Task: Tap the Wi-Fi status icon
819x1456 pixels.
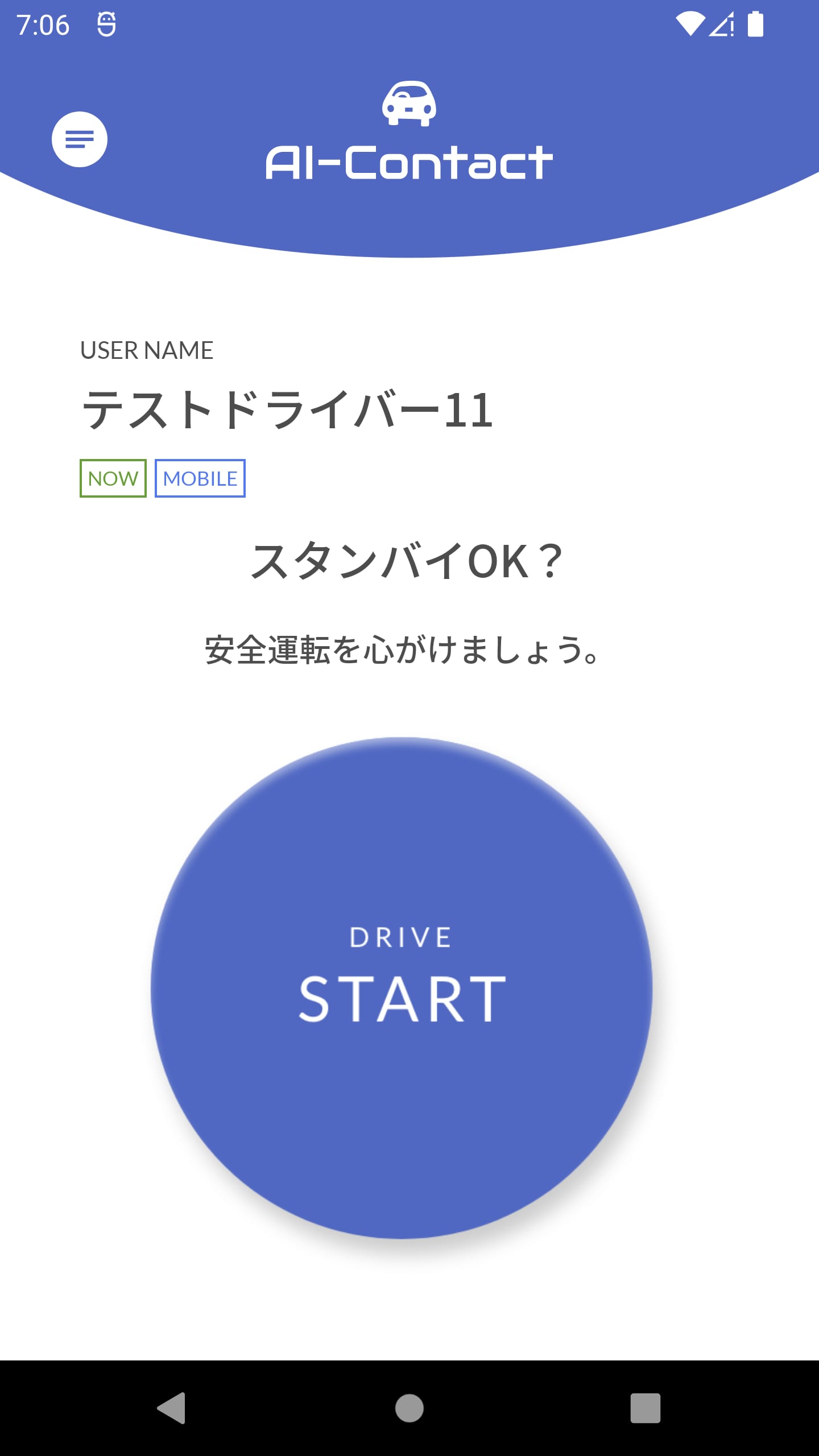Action: tap(691, 24)
